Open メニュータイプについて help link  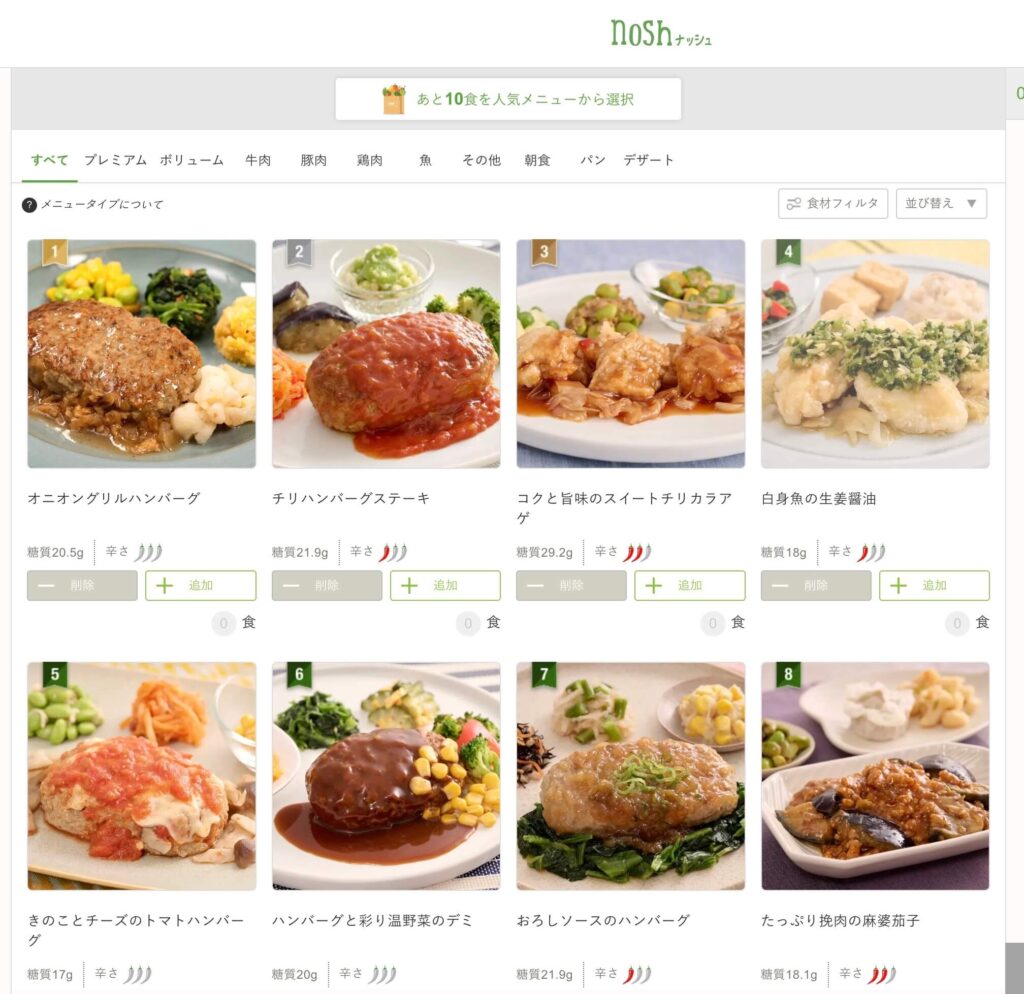(x=93, y=205)
